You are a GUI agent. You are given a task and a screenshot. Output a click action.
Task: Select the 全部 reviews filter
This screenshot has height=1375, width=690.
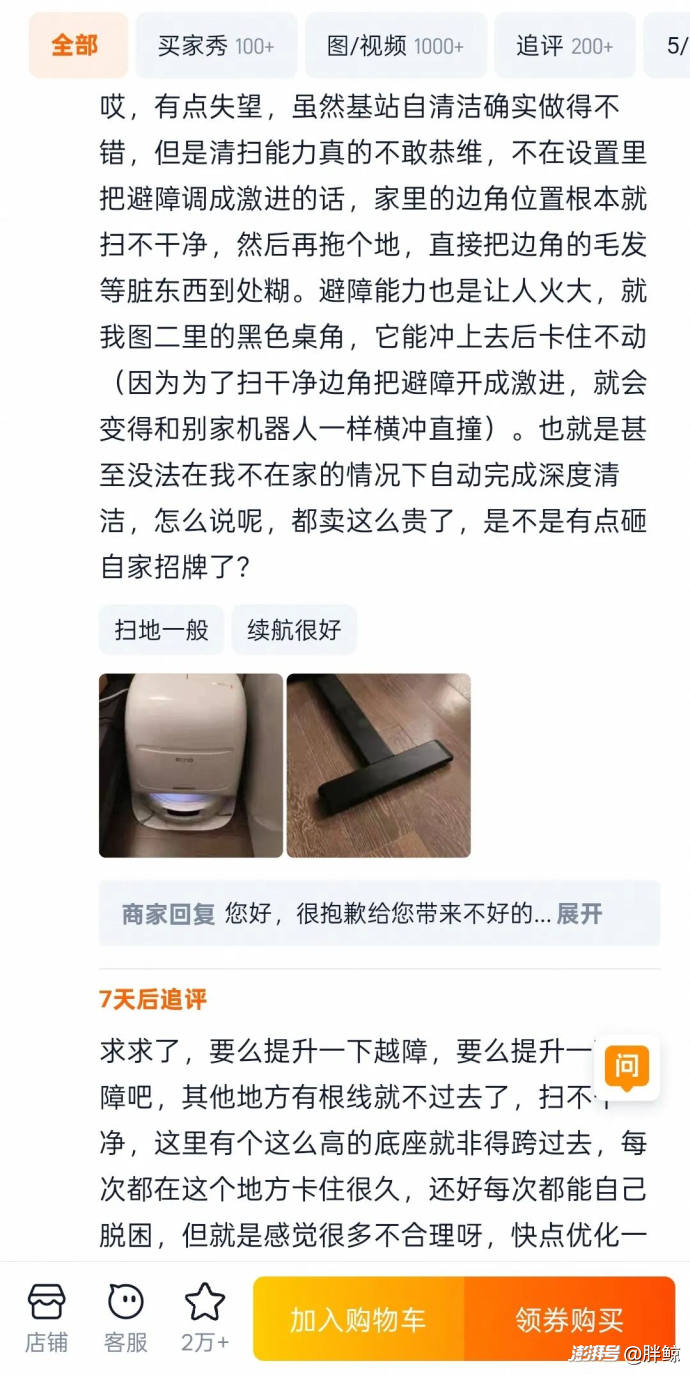76,46
